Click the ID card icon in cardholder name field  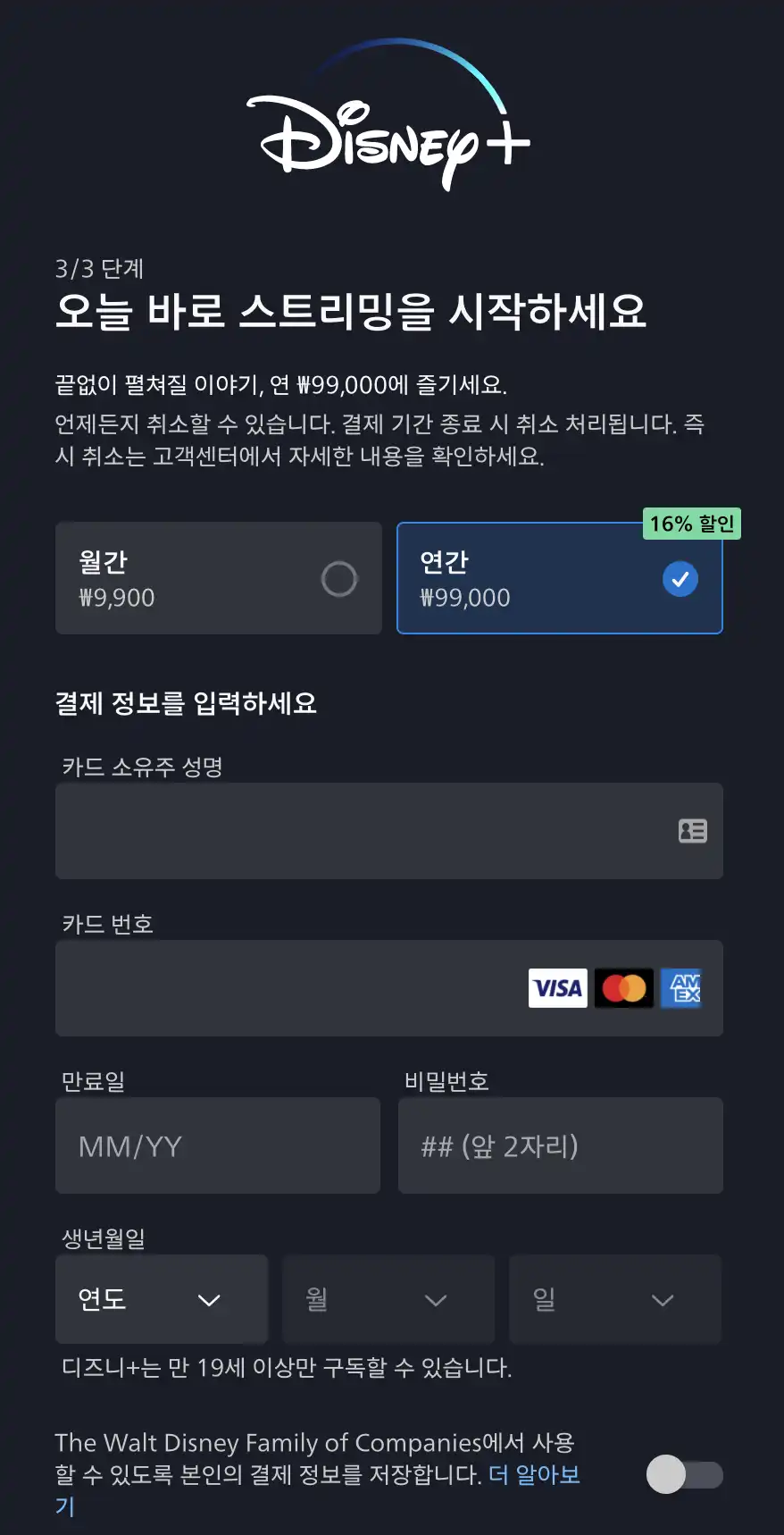click(x=692, y=831)
